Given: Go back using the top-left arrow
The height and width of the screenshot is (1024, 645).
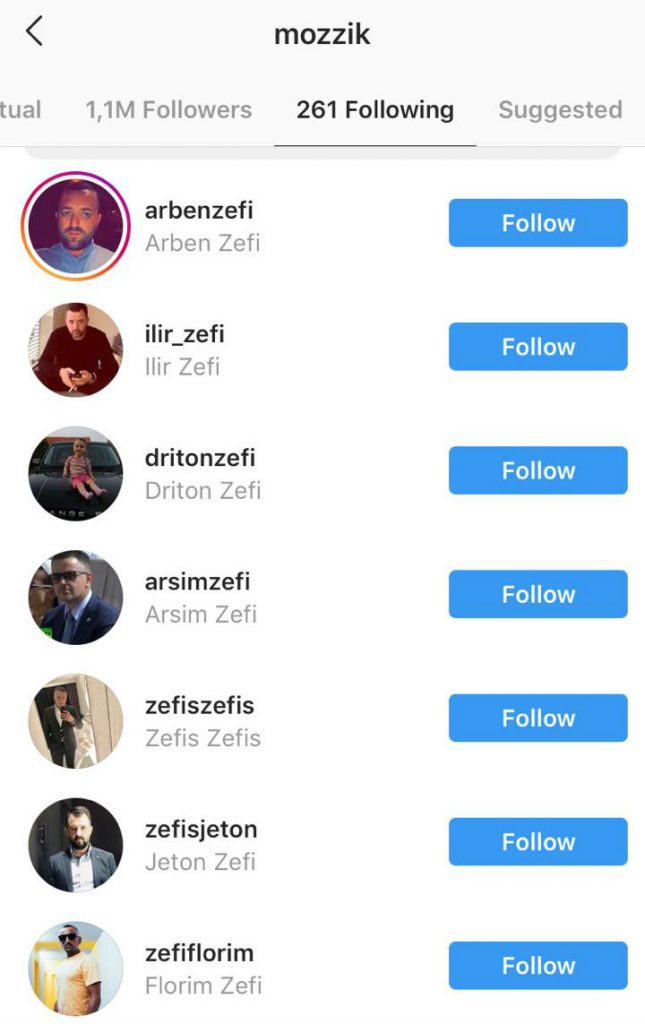Looking at the screenshot, I should 34,32.
